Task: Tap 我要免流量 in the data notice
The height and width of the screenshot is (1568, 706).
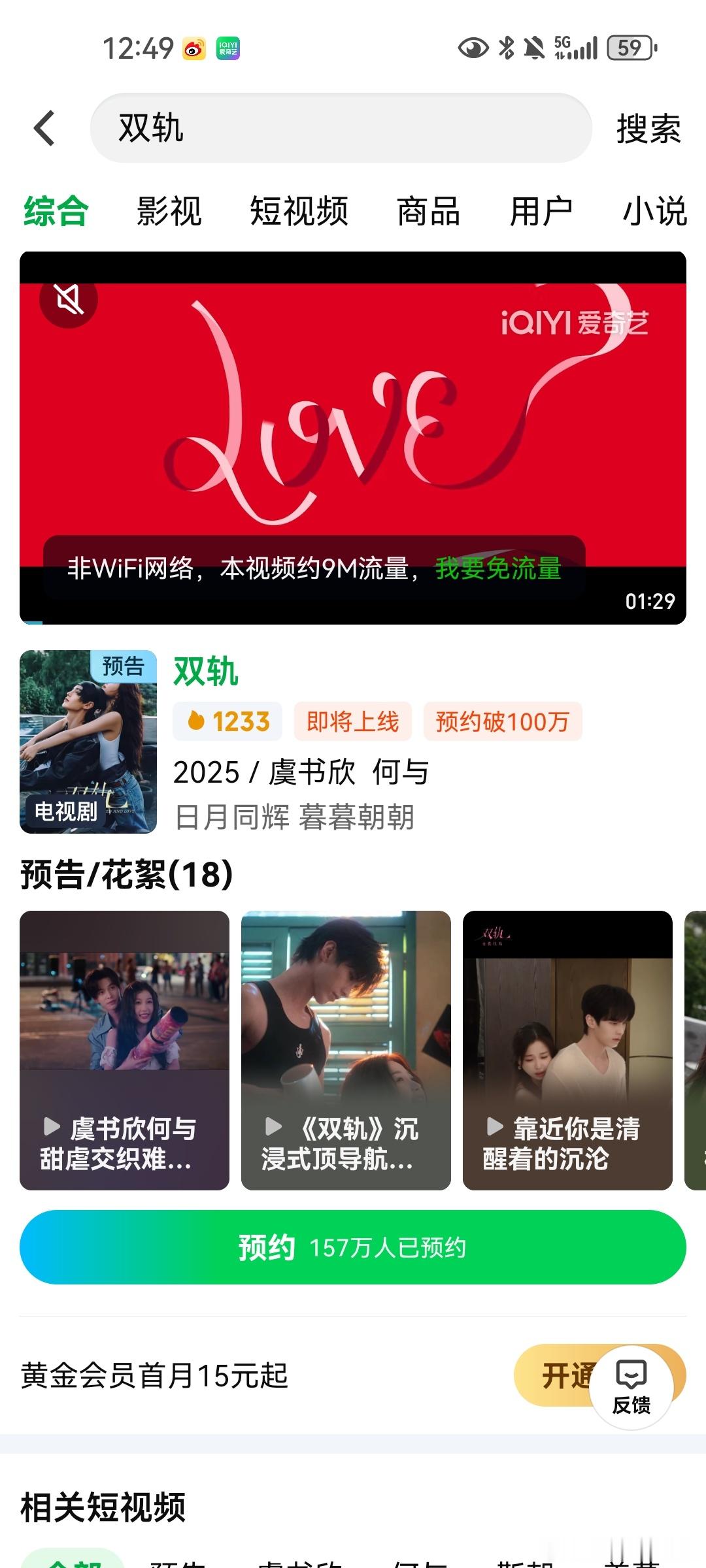Action: point(497,571)
